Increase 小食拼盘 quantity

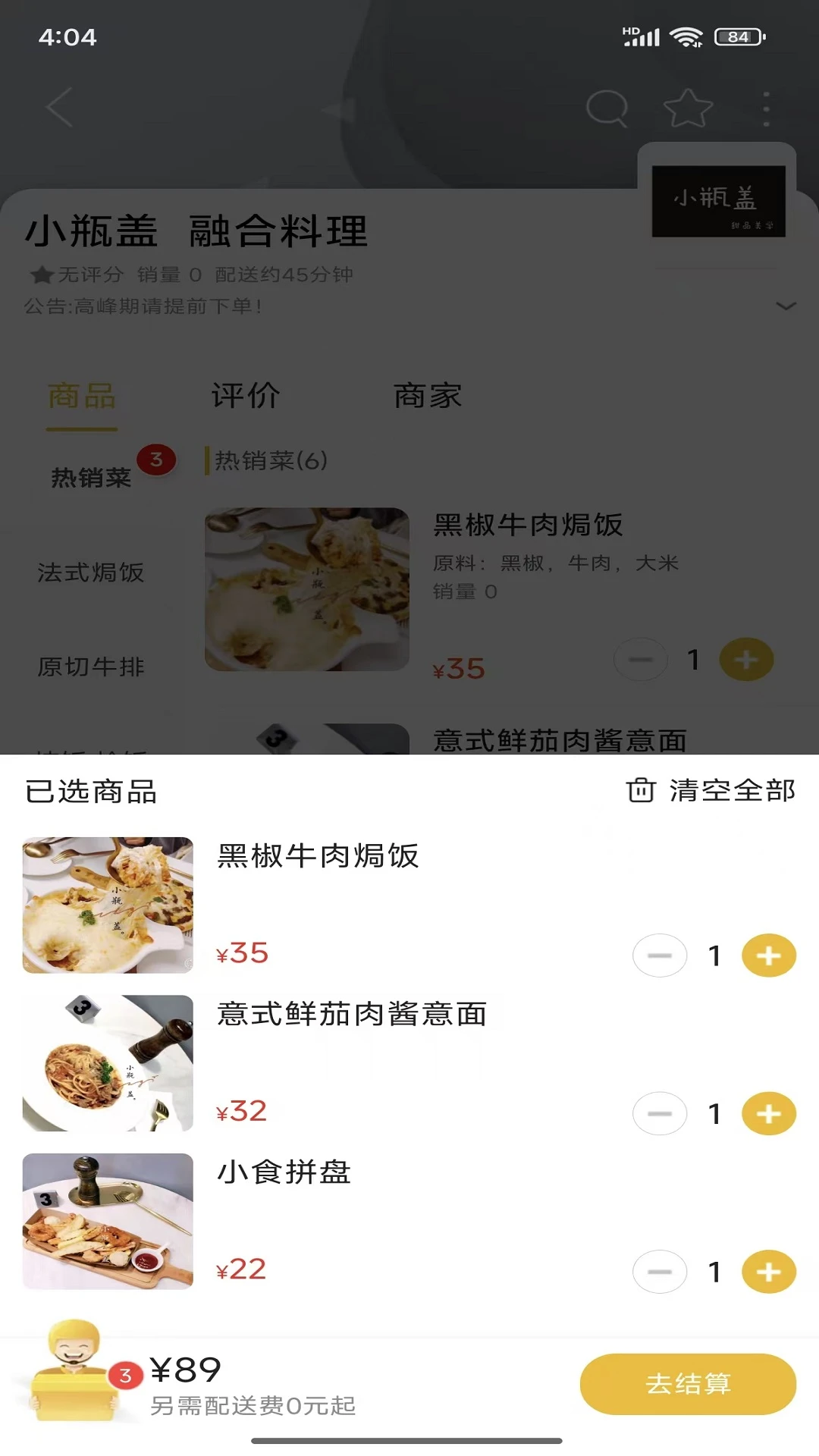pos(769,1272)
